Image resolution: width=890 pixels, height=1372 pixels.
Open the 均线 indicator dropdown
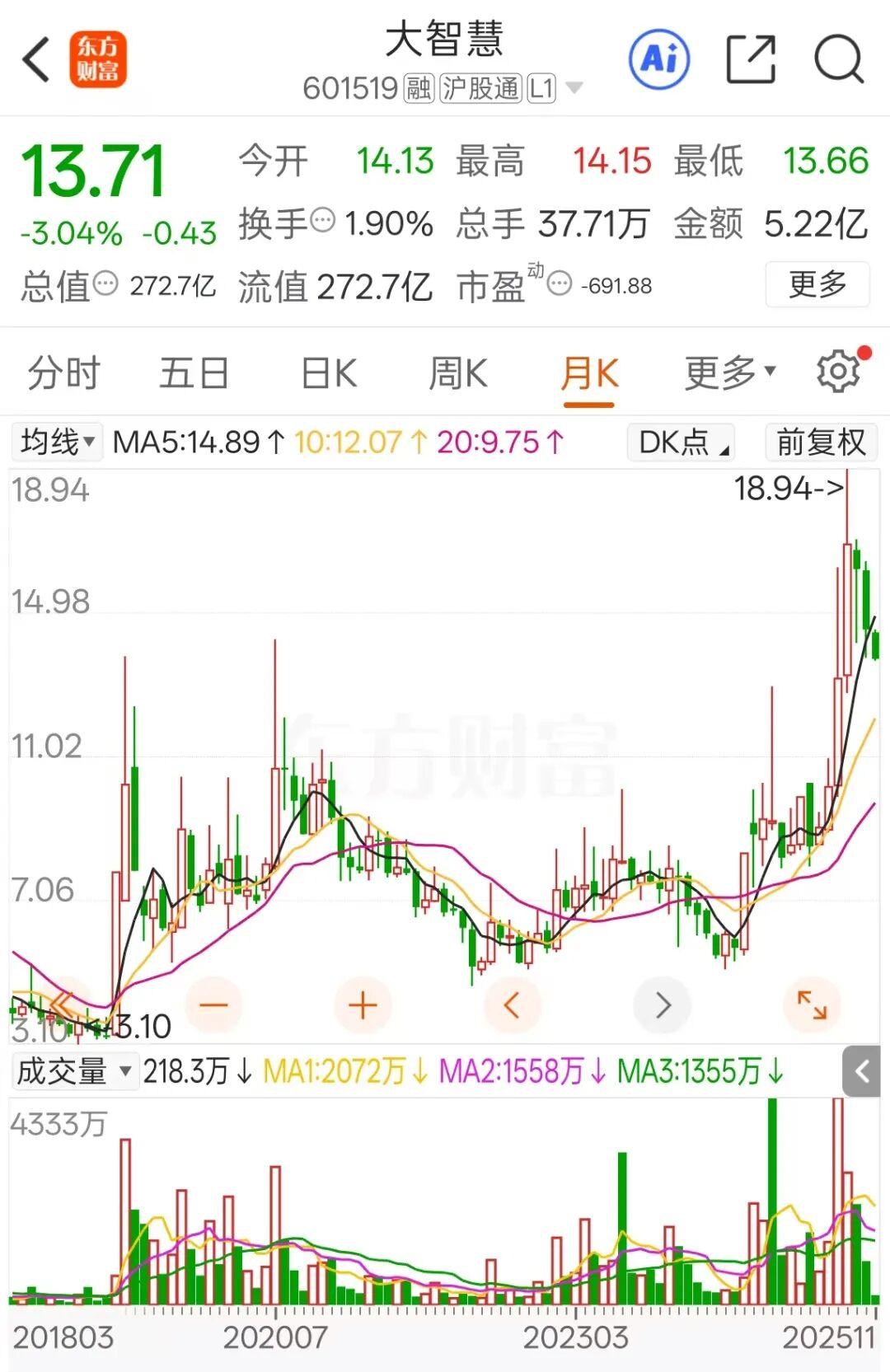(x=57, y=443)
